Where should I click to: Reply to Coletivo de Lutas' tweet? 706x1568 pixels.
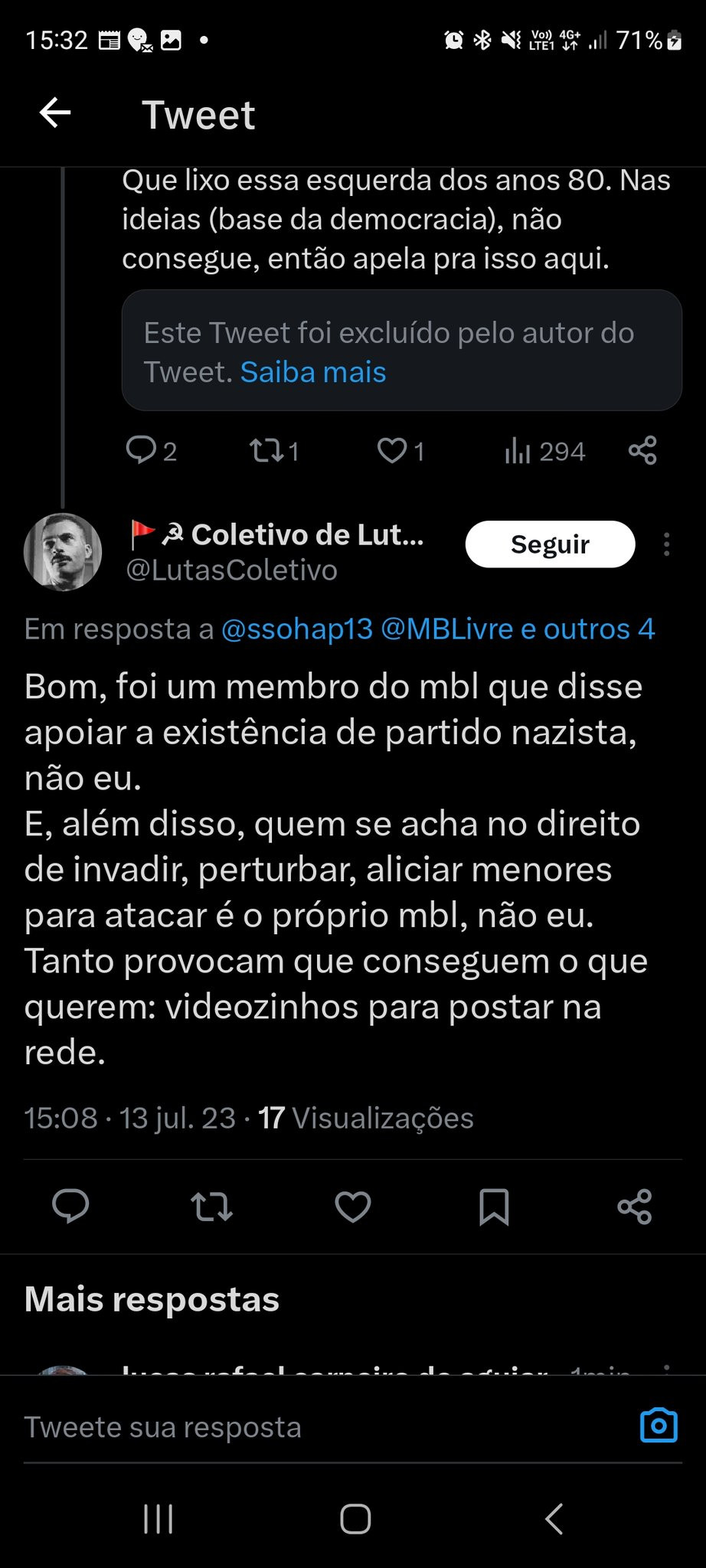[x=70, y=1207]
